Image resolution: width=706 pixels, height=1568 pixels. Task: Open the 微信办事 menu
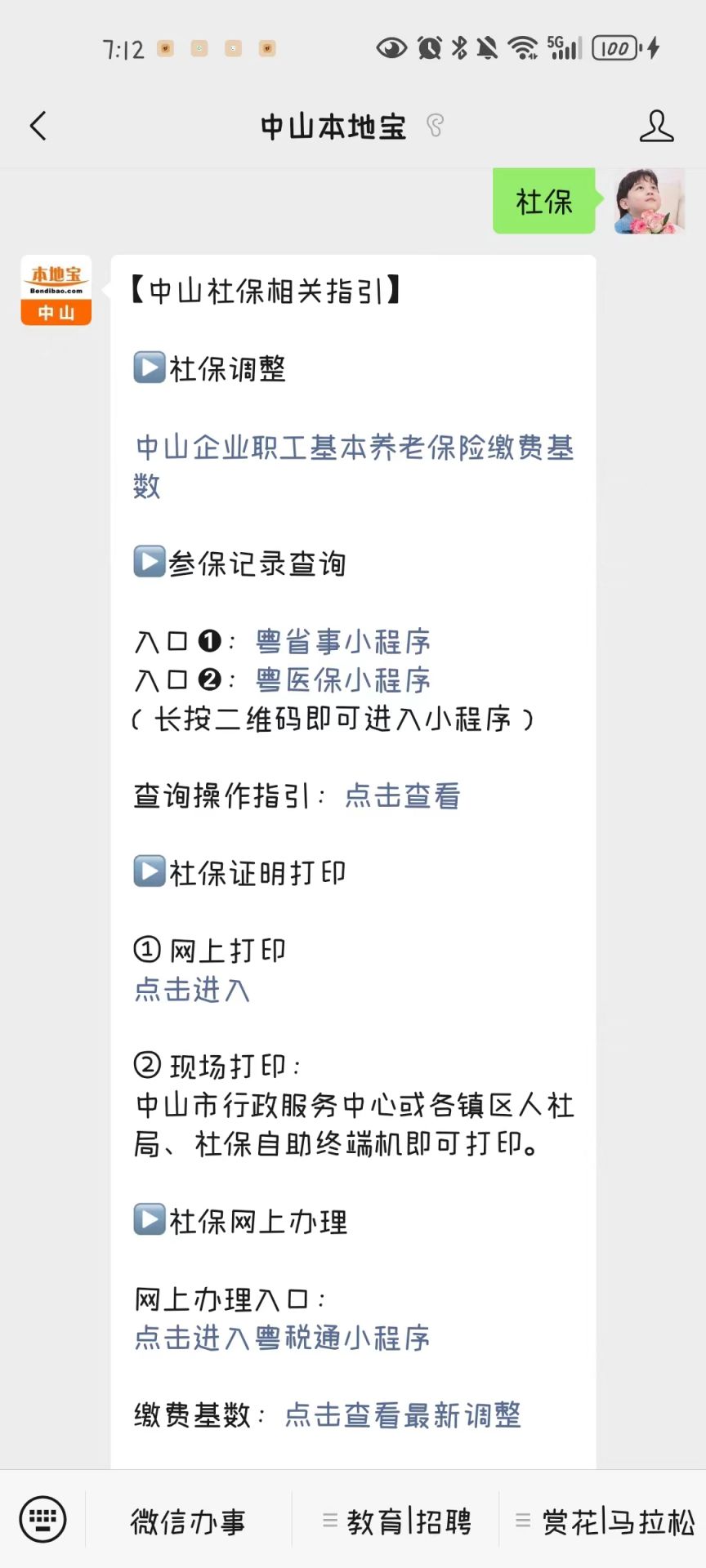188,1521
